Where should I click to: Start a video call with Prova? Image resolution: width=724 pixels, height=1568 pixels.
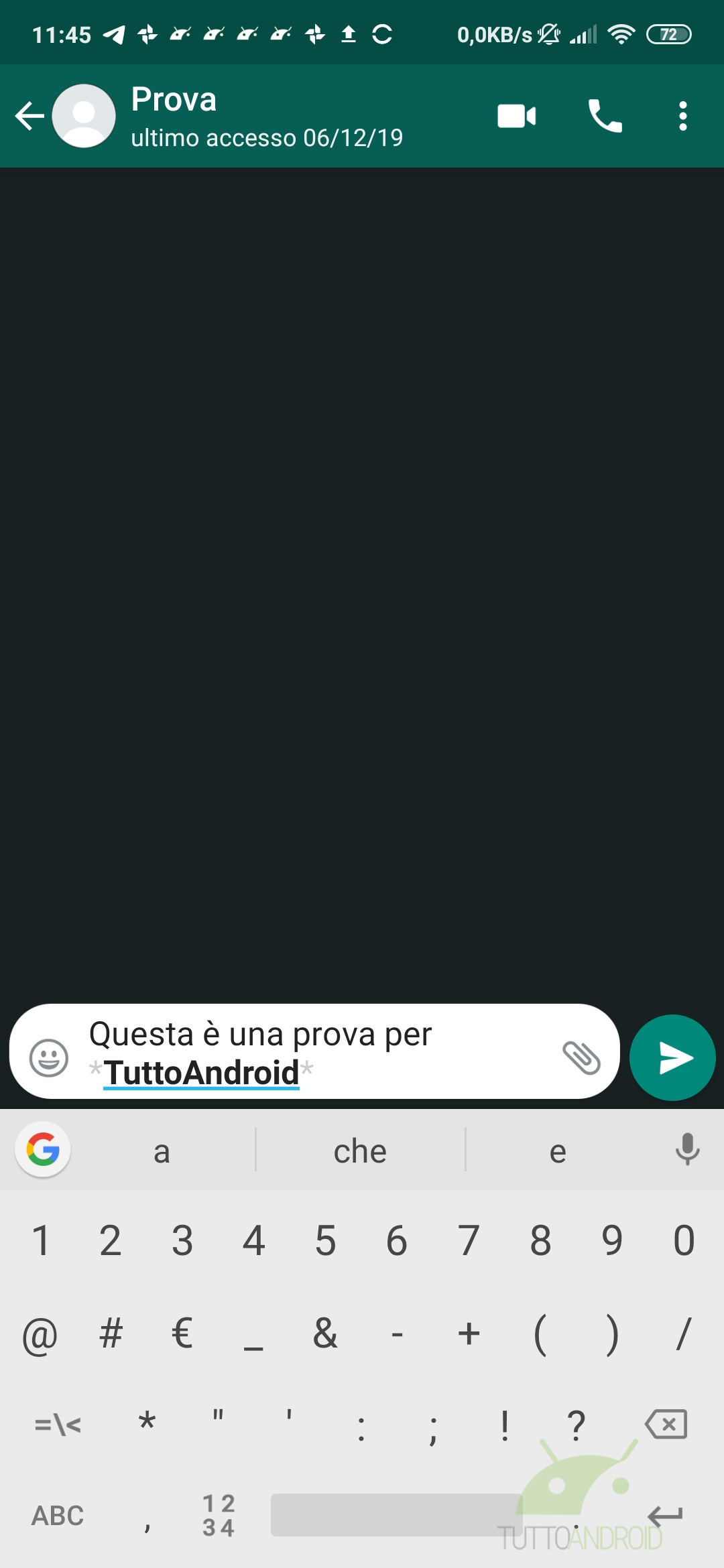click(x=516, y=116)
